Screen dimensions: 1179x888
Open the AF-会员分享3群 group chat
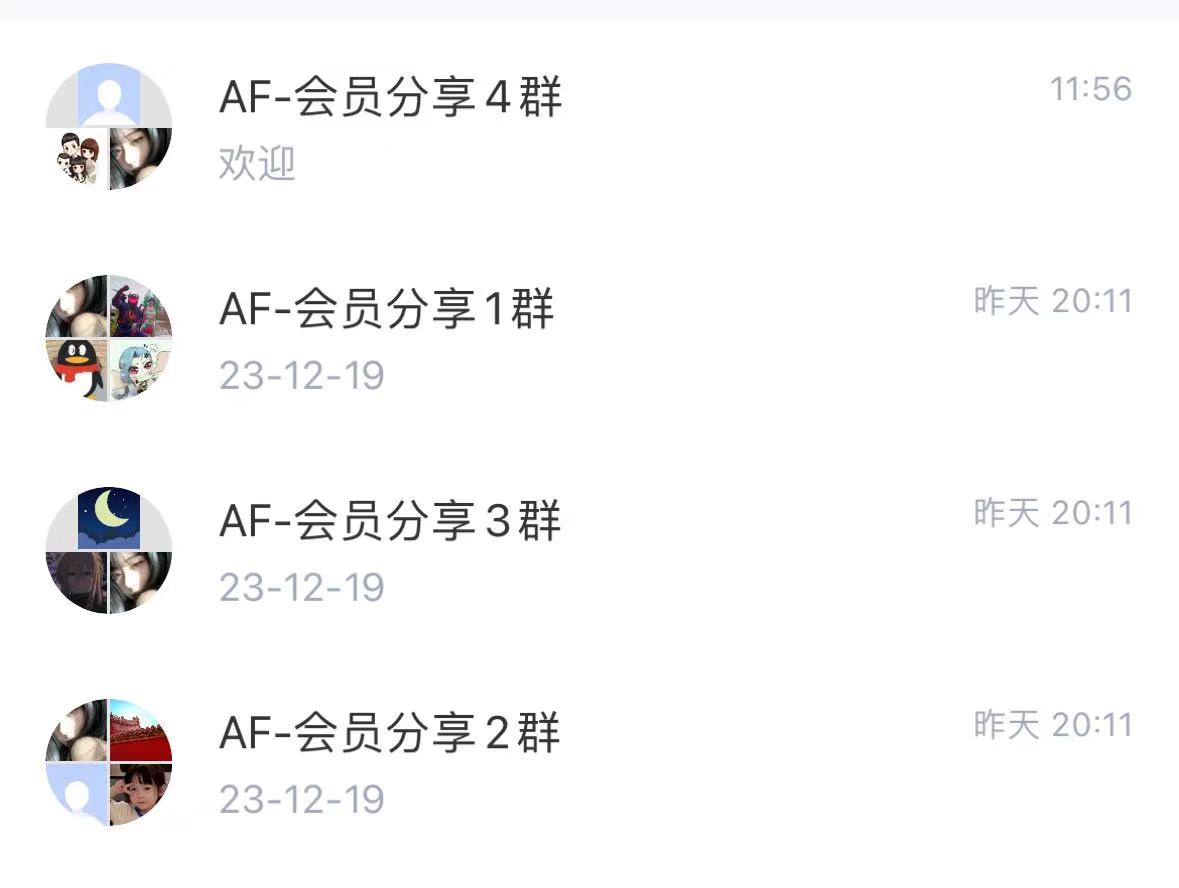click(x=390, y=522)
